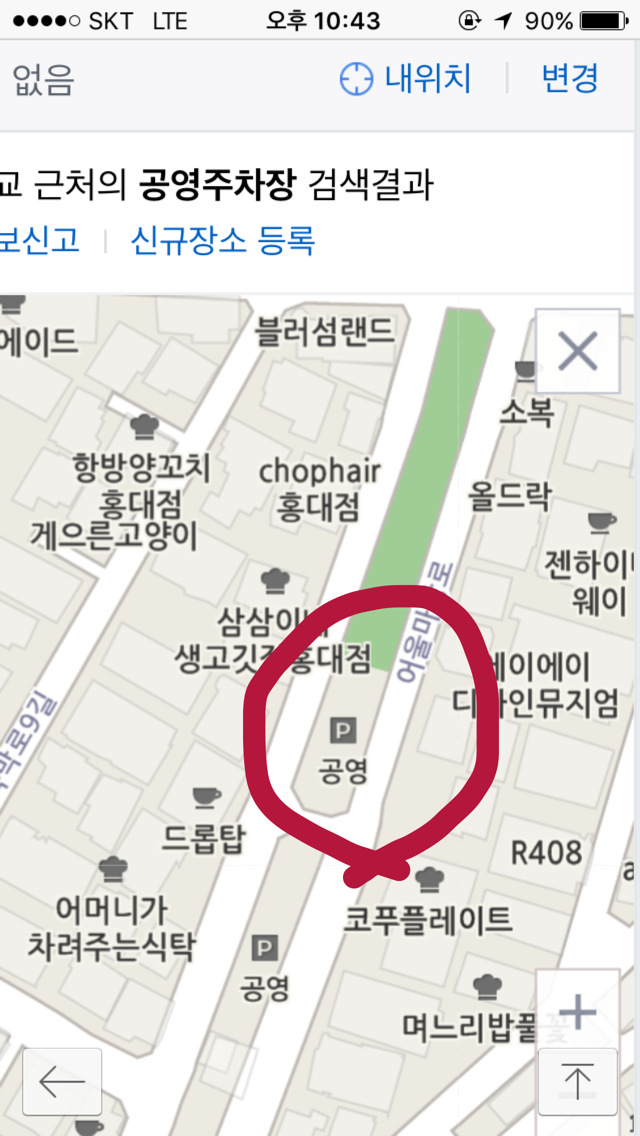Close the map with the X button
This screenshot has width=640, height=1136.
coord(577,352)
